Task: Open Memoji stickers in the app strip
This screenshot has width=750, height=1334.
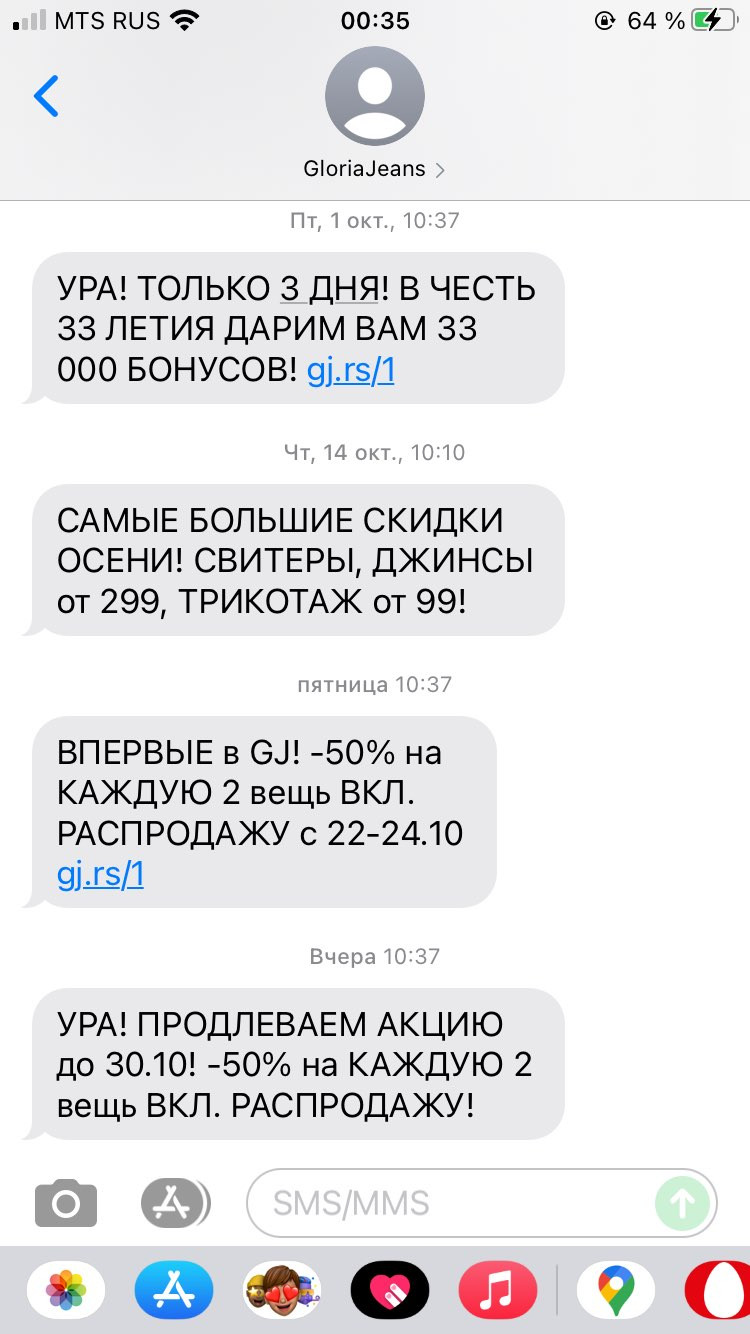Action: click(x=282, y=1290)
